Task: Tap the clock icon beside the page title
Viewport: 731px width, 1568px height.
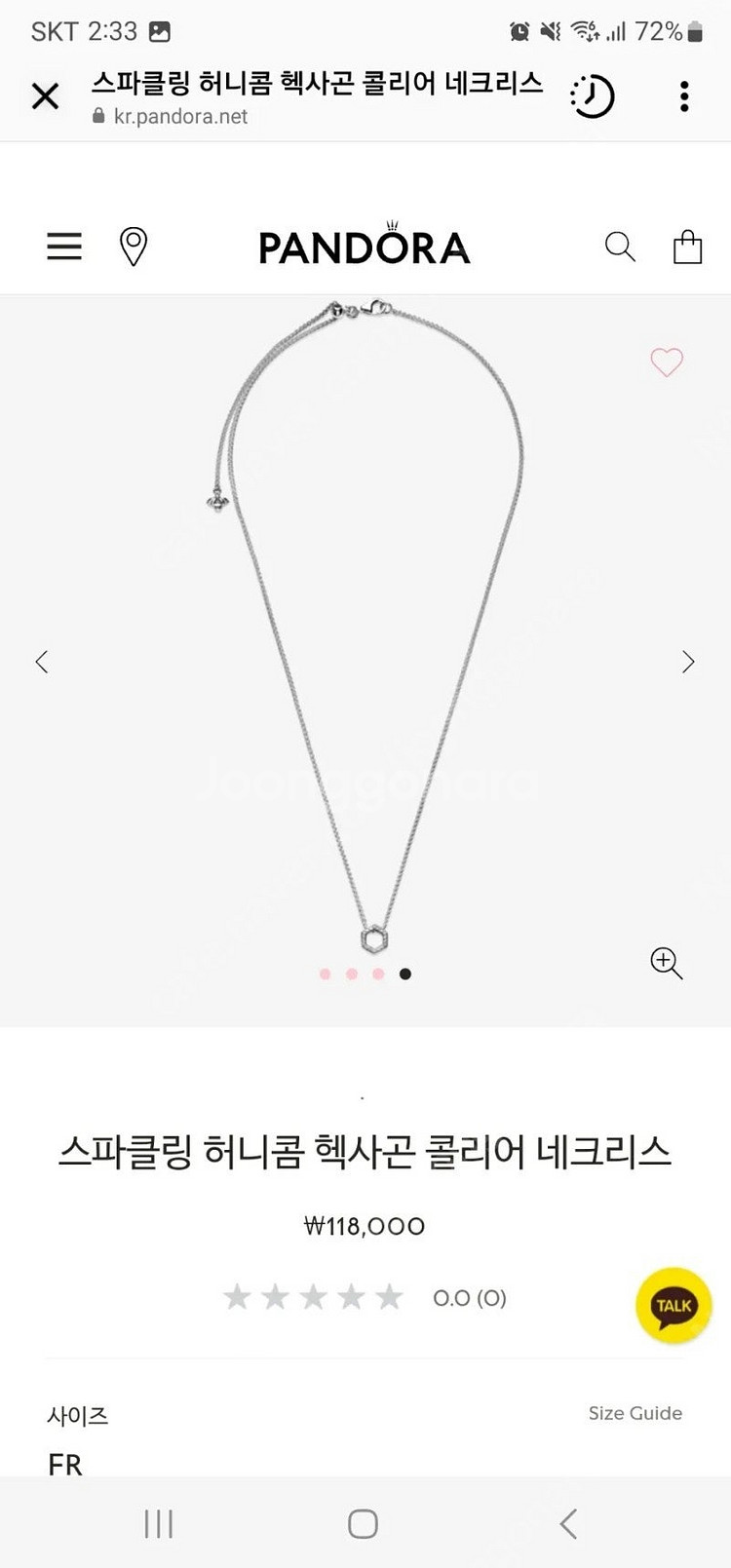Action: (593, 96)
